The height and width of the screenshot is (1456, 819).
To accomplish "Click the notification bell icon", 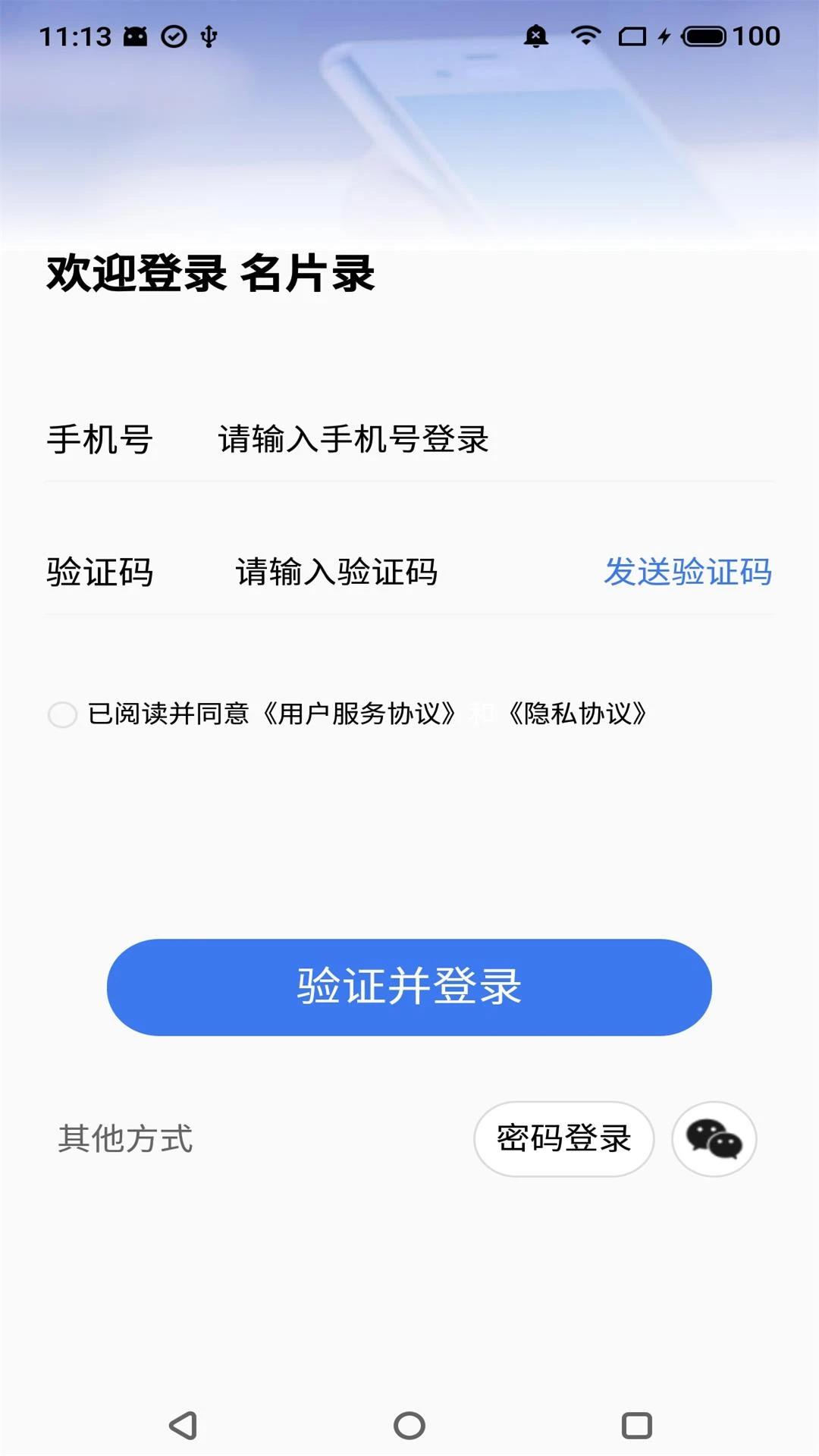I will coord(538,34).
